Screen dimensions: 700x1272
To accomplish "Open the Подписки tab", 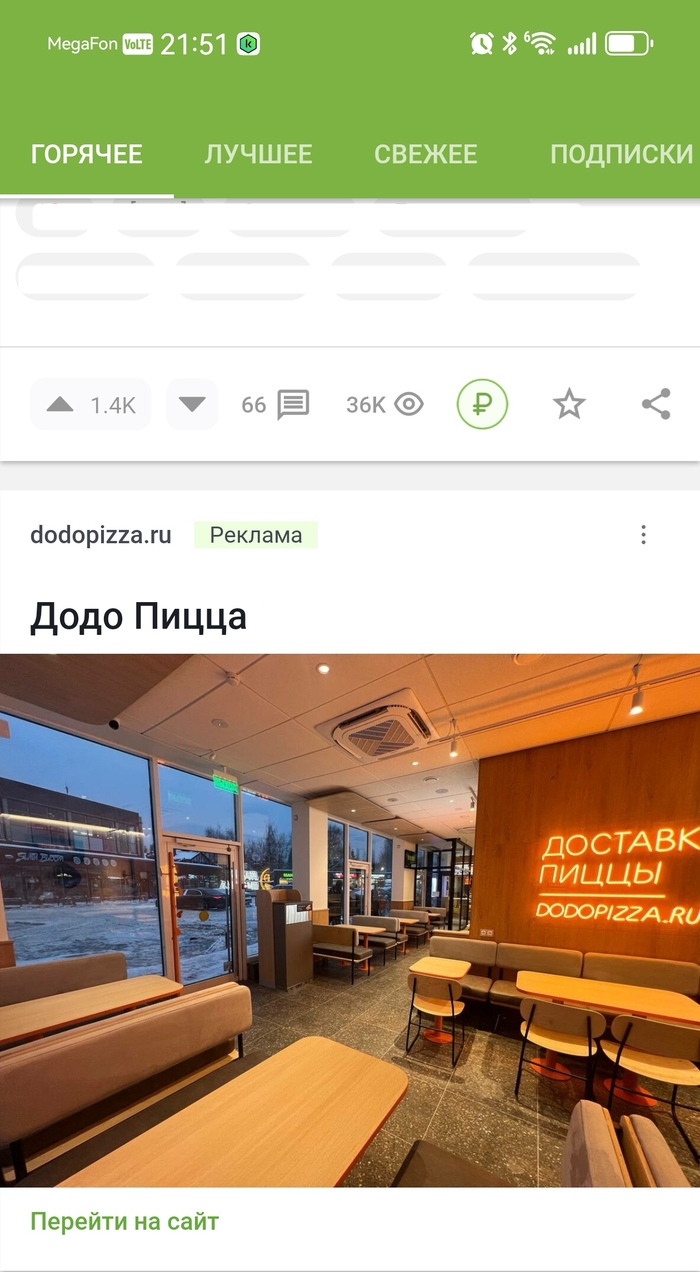I will point(620,154).
